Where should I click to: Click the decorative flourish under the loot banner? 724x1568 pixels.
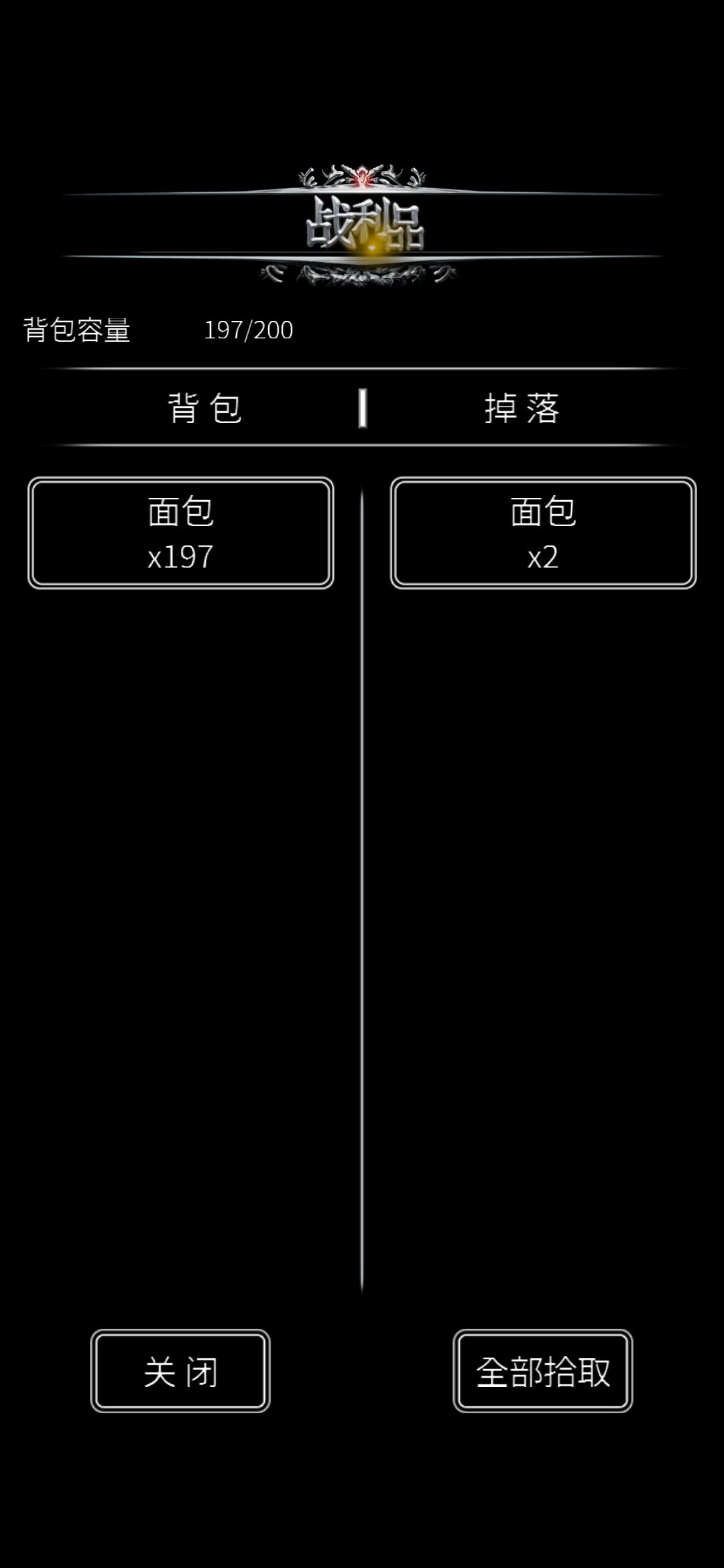pyautogui.click(x=362, y=275)
